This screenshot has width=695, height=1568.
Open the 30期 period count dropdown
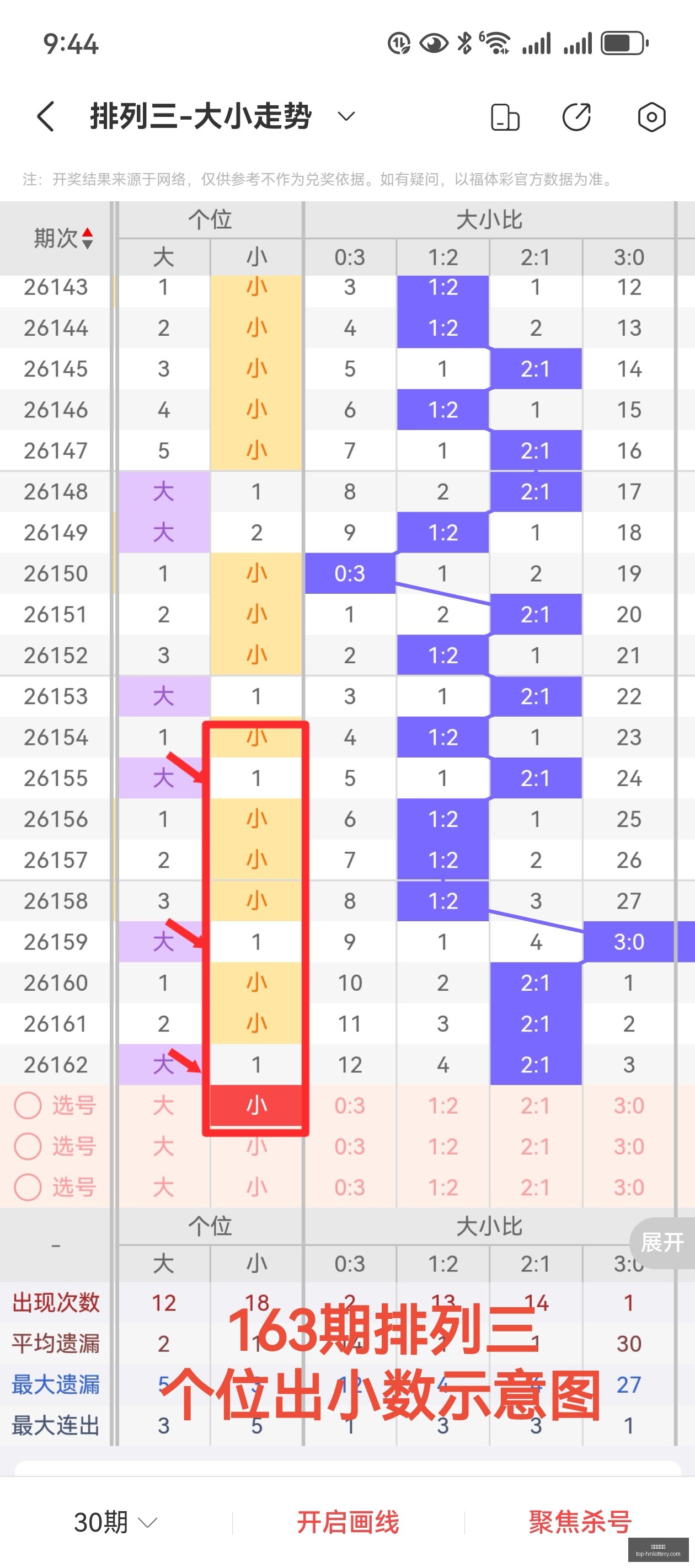(115, 1522)
